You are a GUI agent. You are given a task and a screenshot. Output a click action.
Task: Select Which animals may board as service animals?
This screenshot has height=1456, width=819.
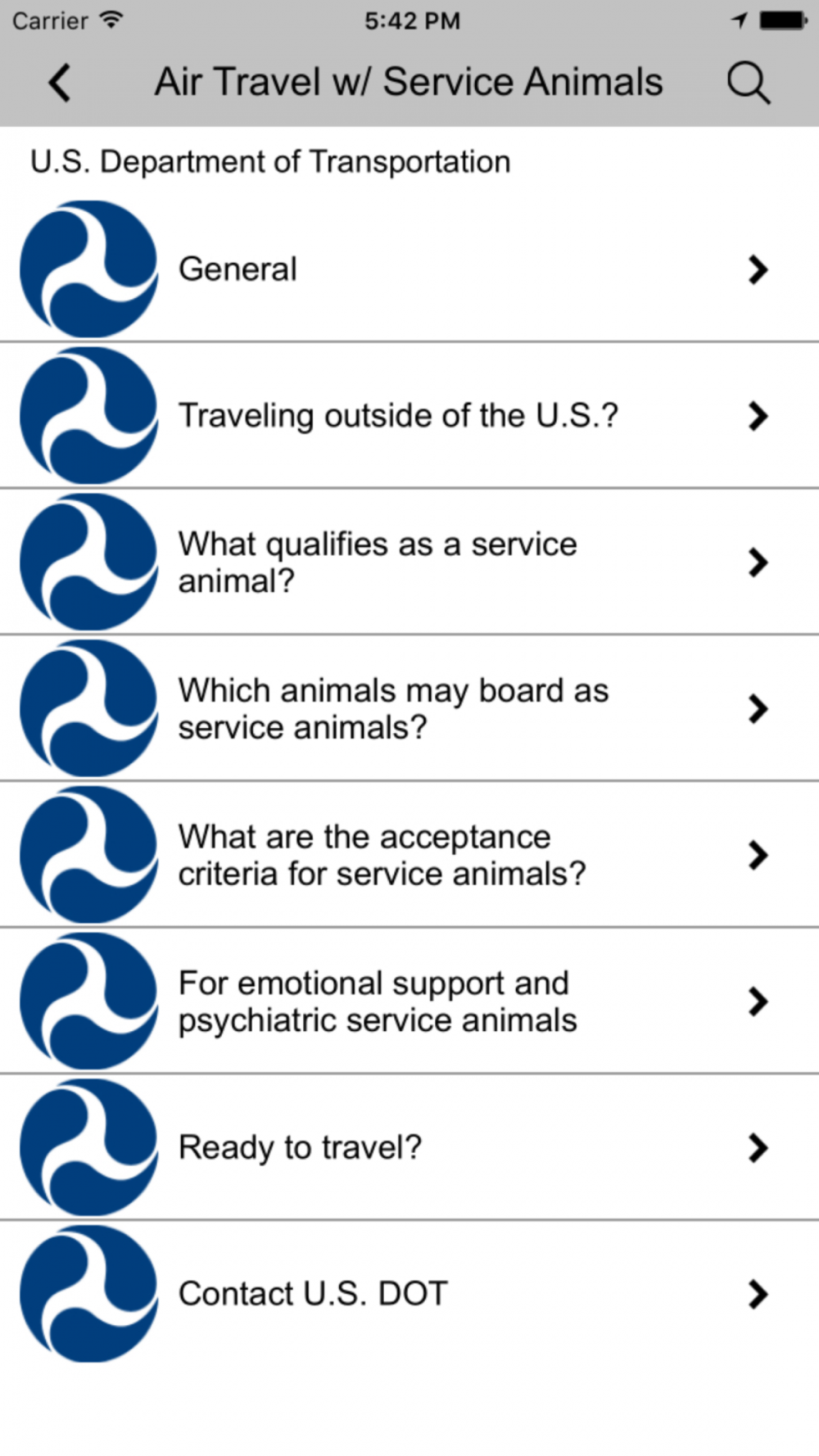pyautogui.click(x=409, y=708)
